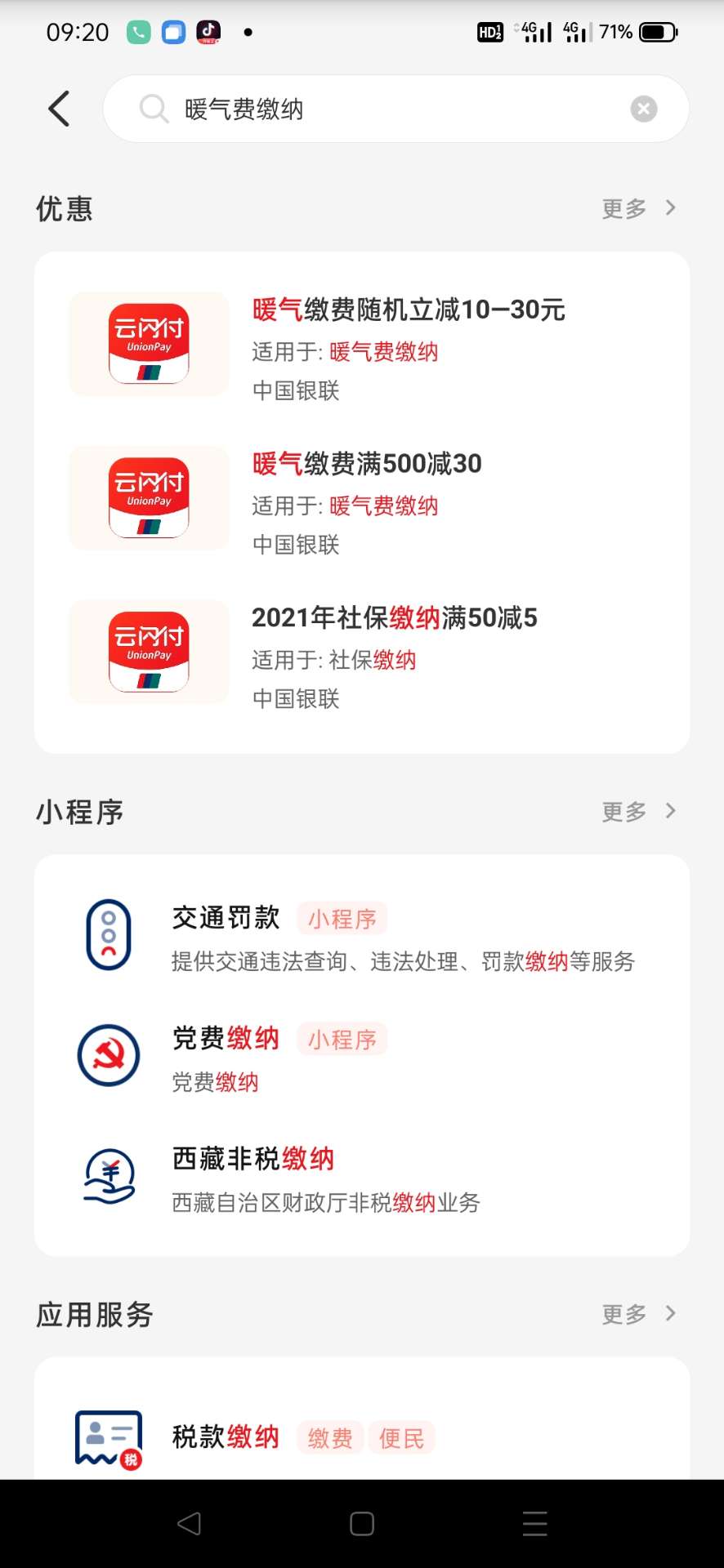724x1568 pixels.
Task: Open system recent apps
Action: (535, 1524)
